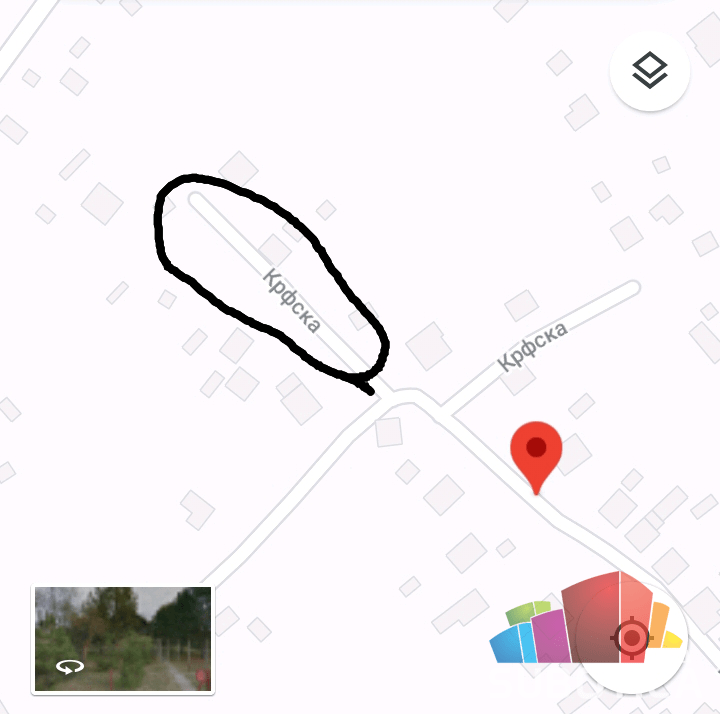Select the red dropped pin
The height and width of the screenshot is (714, 720).
[536, 452]
